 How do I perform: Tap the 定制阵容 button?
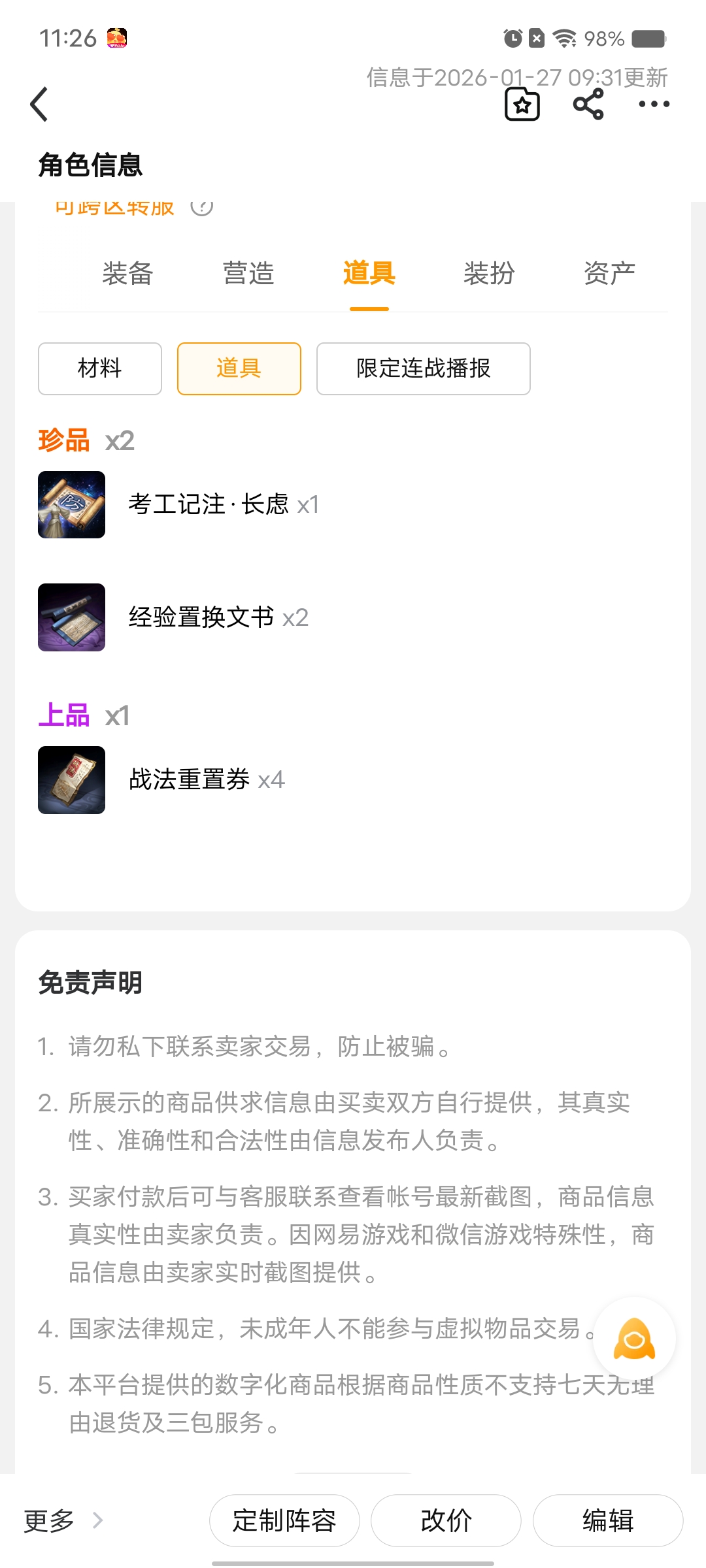(x=284, y=1521)
